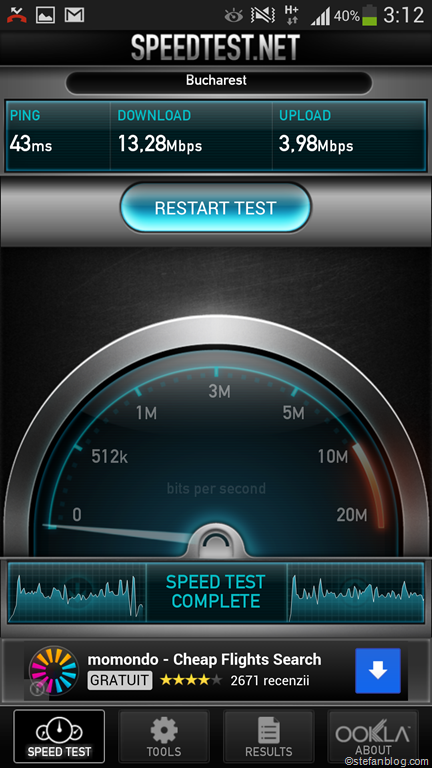Image resolution: width=432 pixels, height=768 pixels.
Task: Open the Ookla About tab
Action: [x=373, y=737]
